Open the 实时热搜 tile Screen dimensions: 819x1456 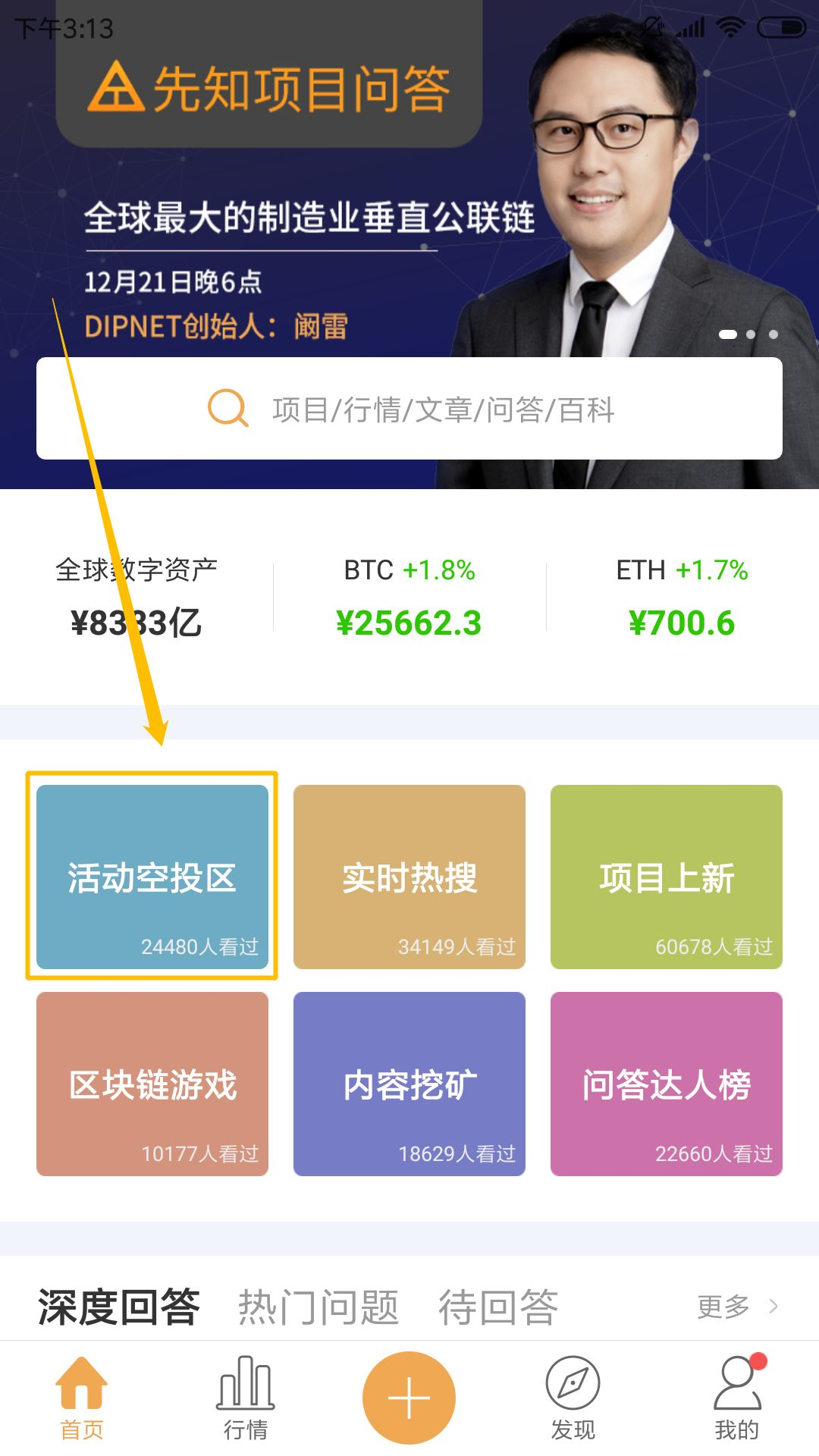tap(409, 877)
